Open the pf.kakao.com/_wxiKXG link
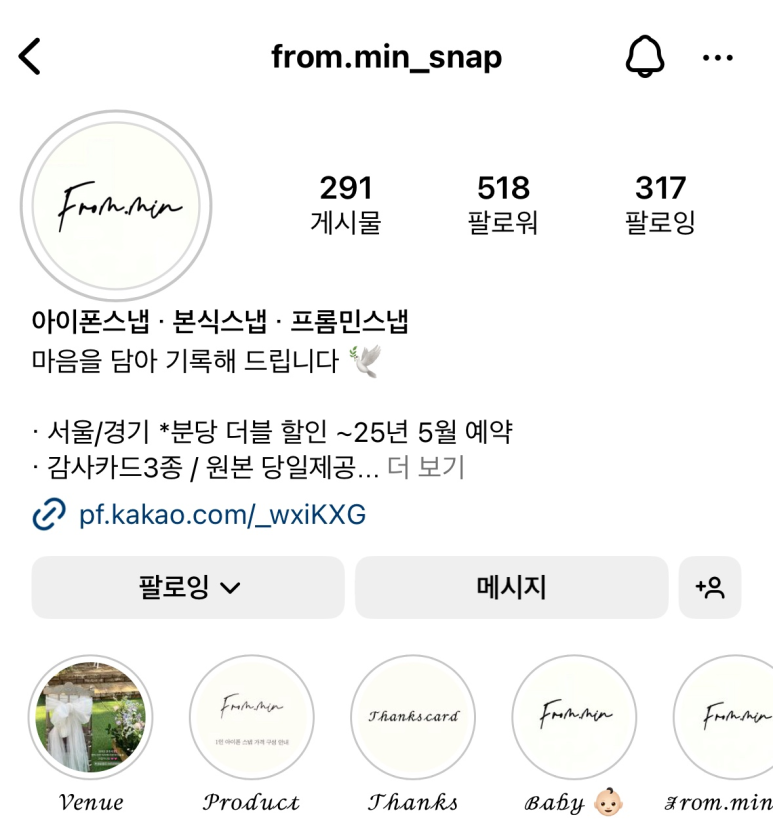This screenshot has width=773, height=834. [x=222, y=515]
